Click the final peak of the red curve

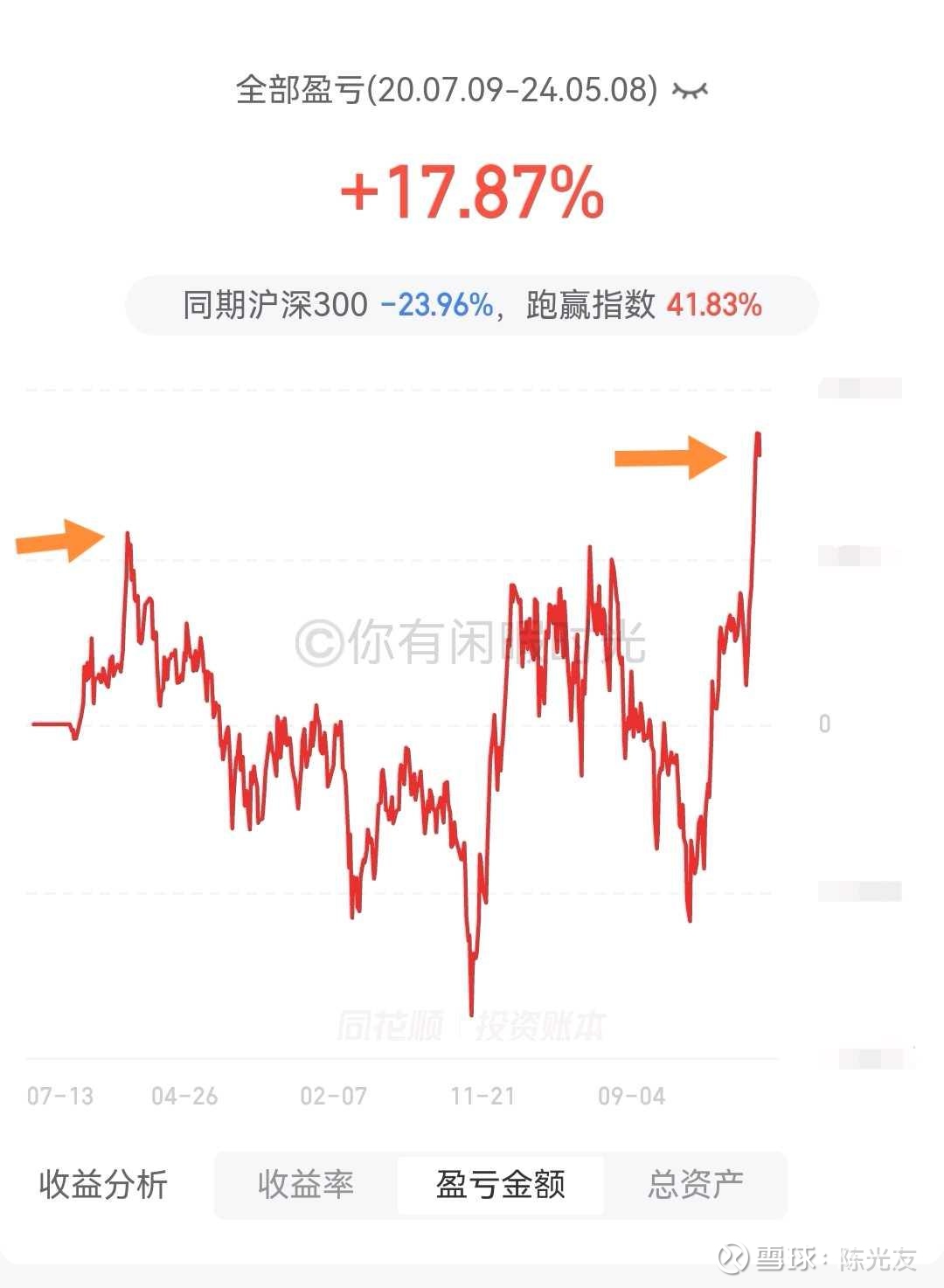coord(760,434)
